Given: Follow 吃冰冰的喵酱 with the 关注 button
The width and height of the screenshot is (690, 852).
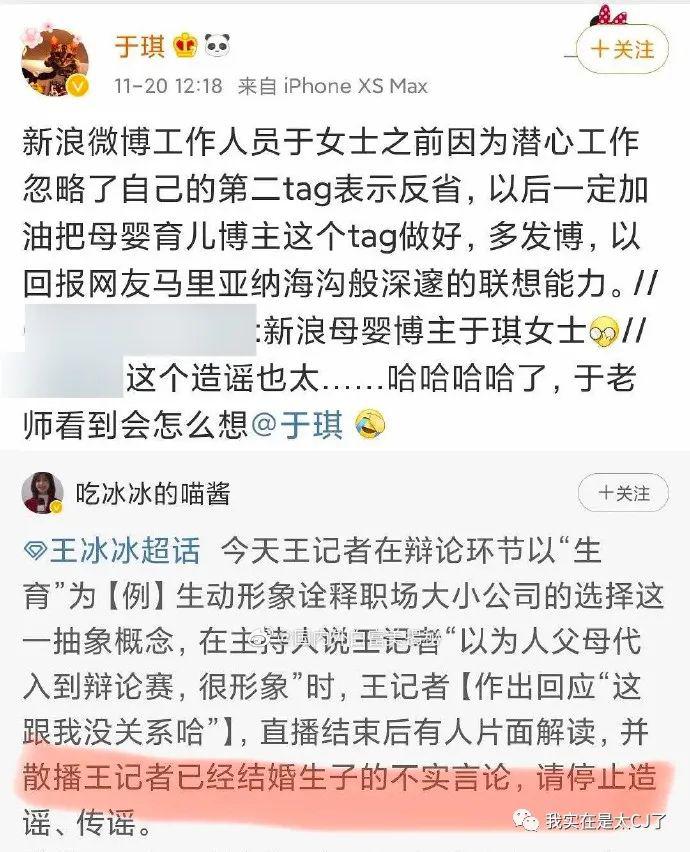Looking at the screenshot, I should tap(624, 493).
